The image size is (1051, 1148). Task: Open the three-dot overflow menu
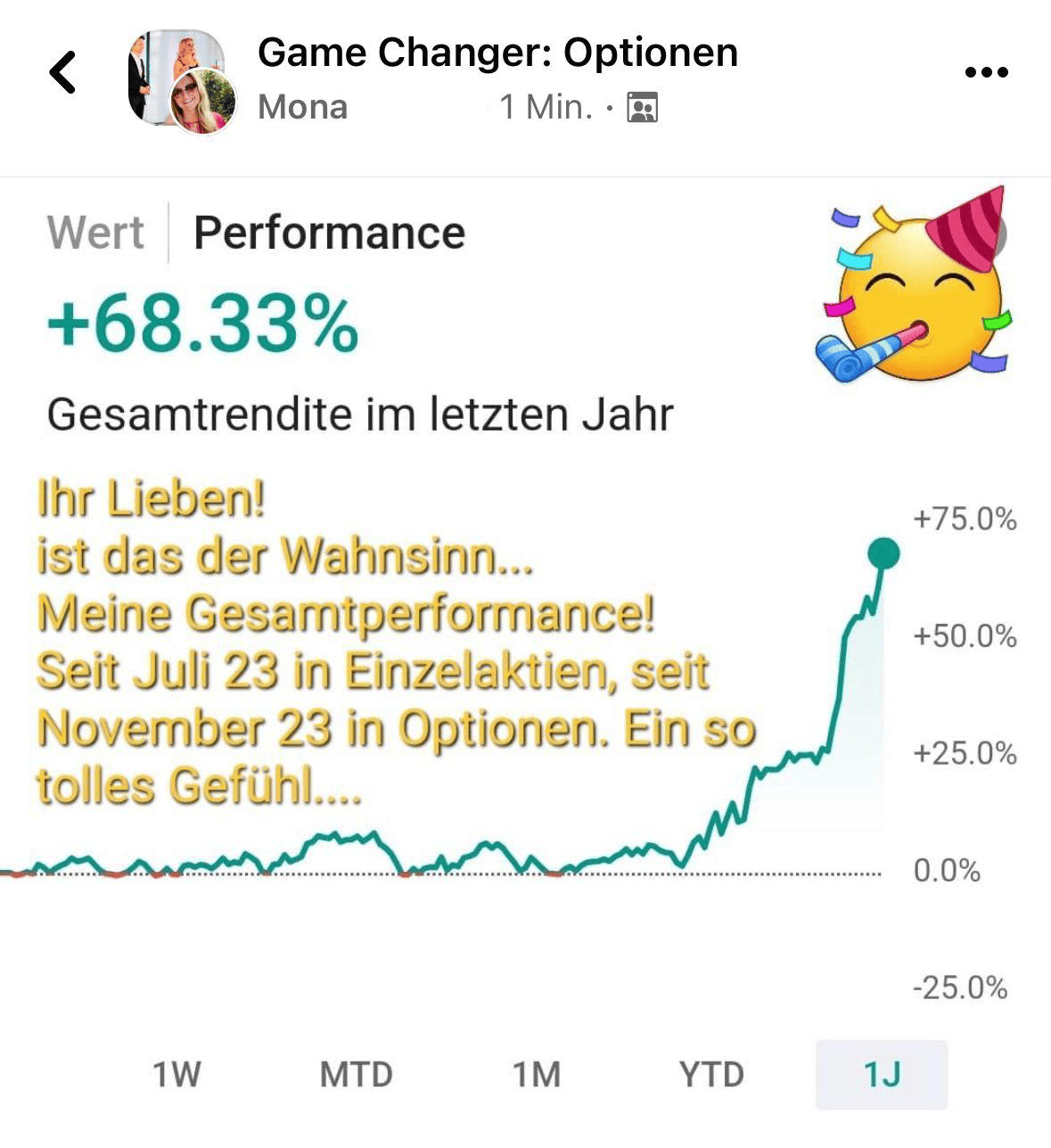[x=986, y=73]
